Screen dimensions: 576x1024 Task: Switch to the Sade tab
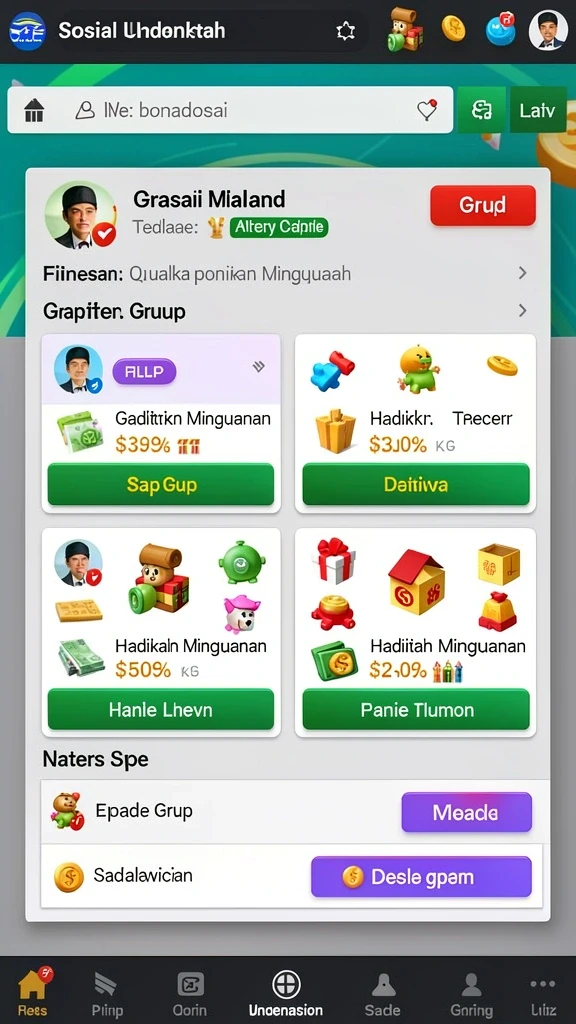point(383,991)
